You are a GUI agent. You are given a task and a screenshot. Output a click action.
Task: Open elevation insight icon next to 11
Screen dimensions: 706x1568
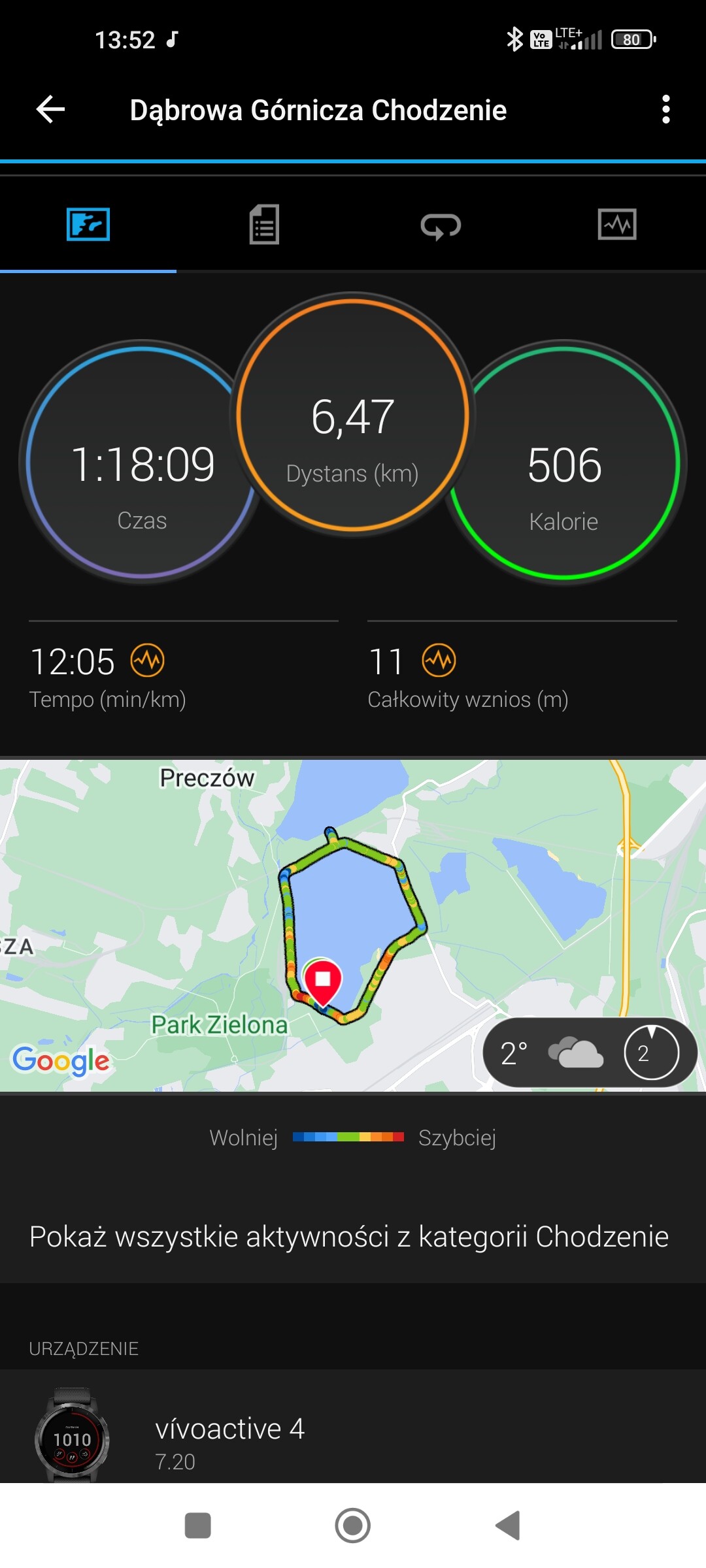(x=439, y=661)
